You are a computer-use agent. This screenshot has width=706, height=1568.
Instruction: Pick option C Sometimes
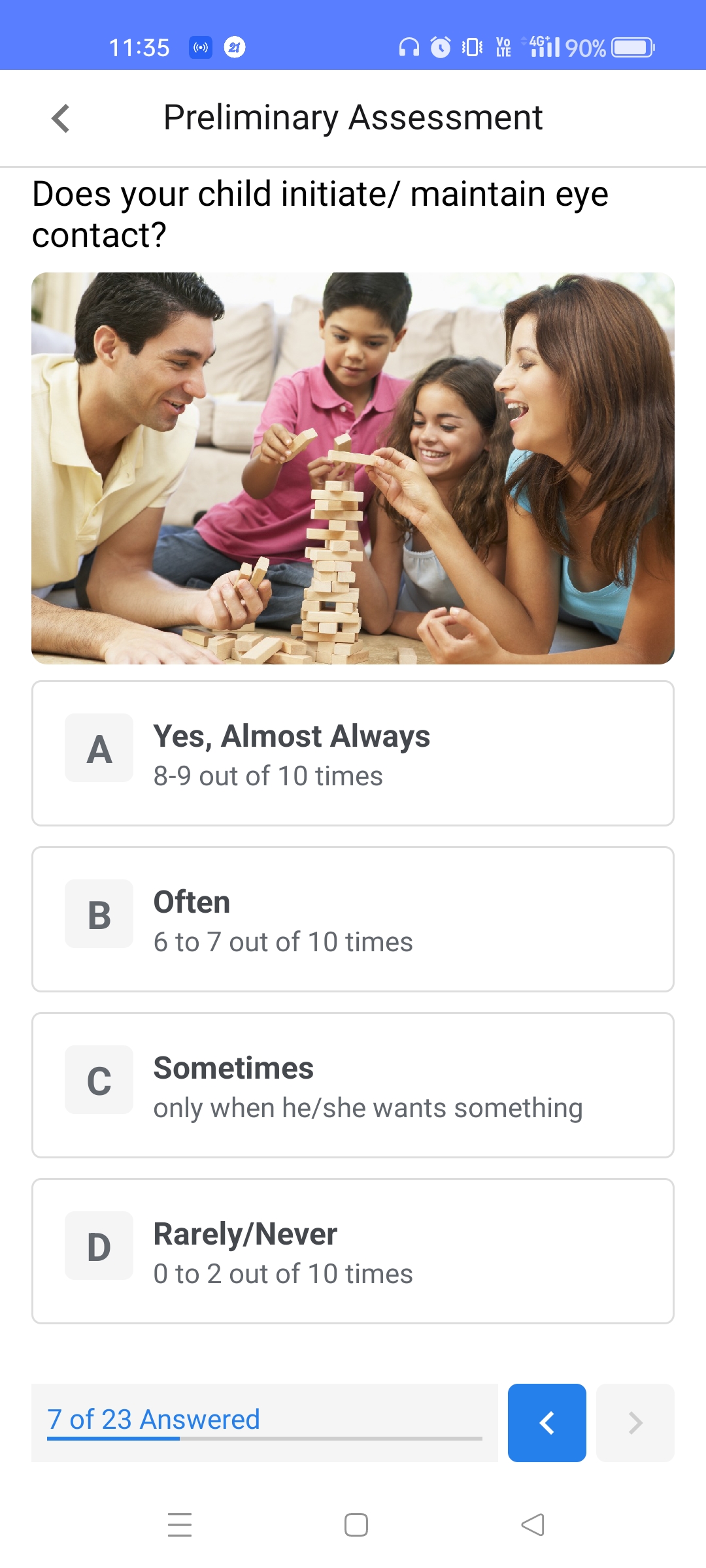tap(353, 1085)
